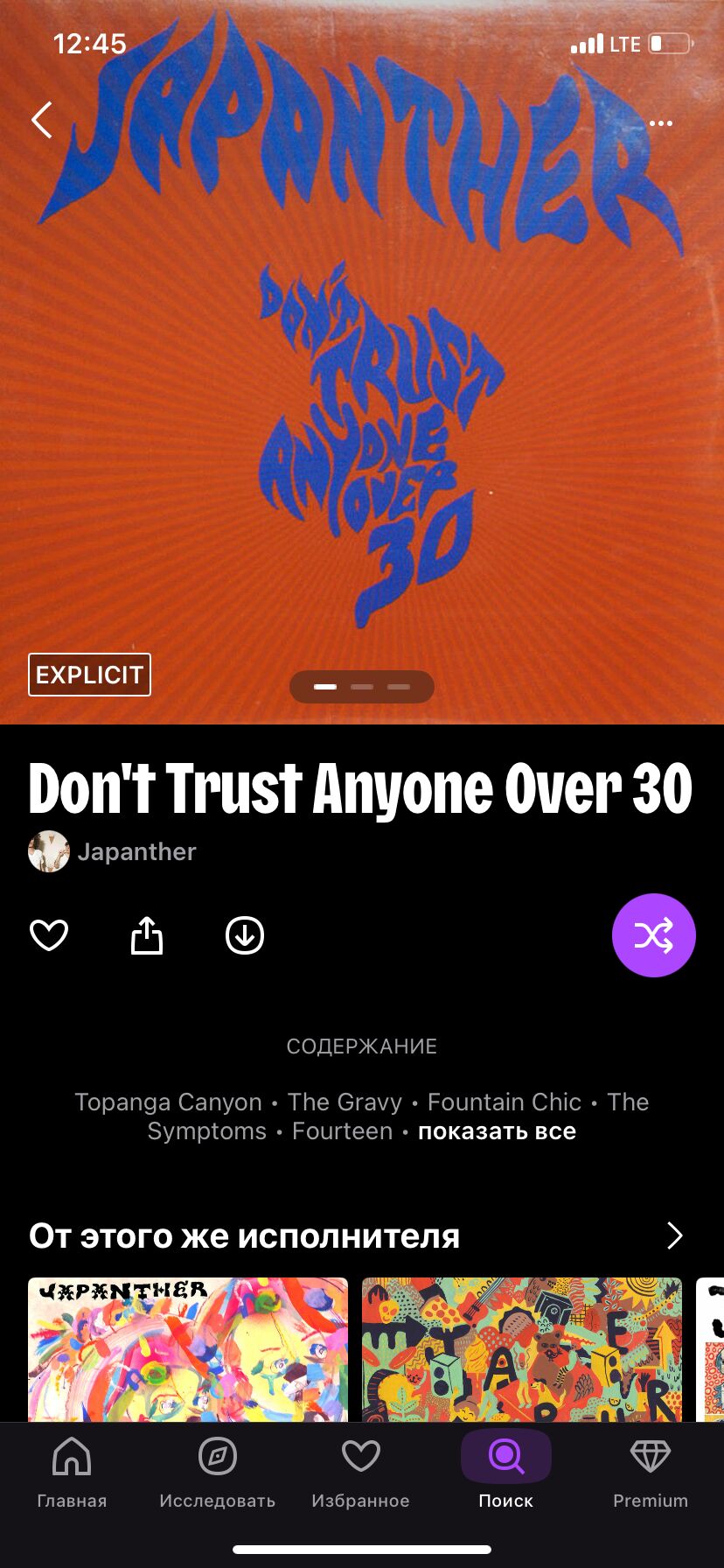Expand track list via «показать все»
The image size is (724, 1568).
497,1131
